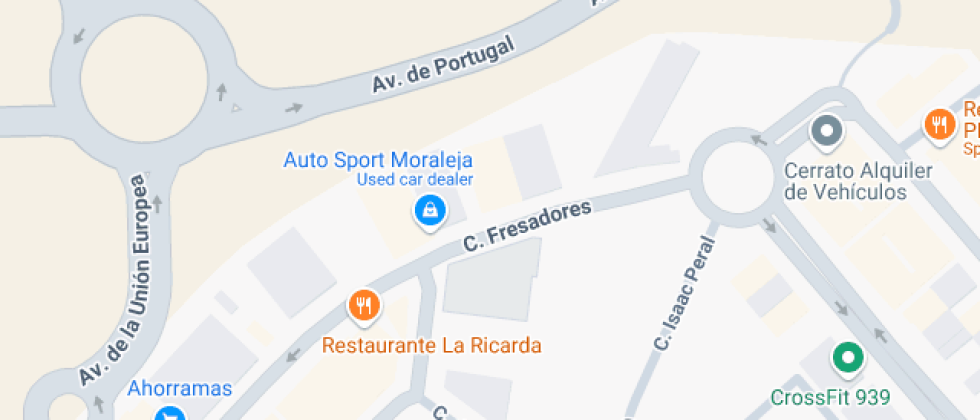Open the Cerrato Alquiler de Vehículos pin
The image size is (980, 420).
pos(826,130)
